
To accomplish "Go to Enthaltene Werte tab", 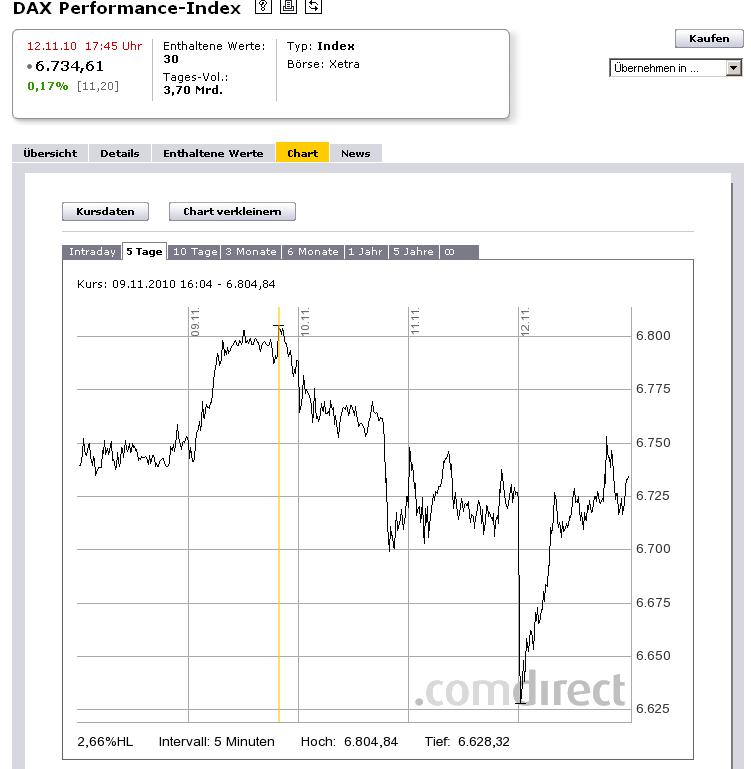I will (x=213, y=153).
